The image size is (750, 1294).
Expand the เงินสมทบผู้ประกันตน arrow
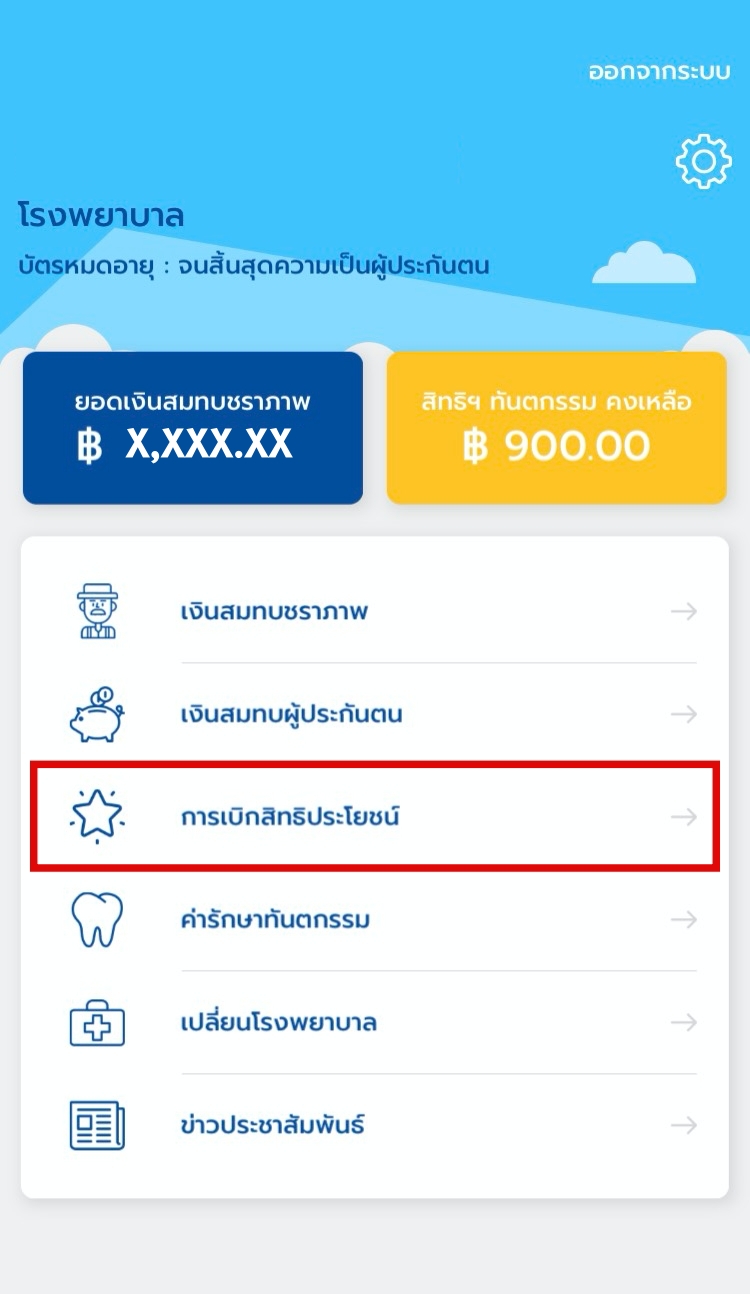[x=686, y=714]
